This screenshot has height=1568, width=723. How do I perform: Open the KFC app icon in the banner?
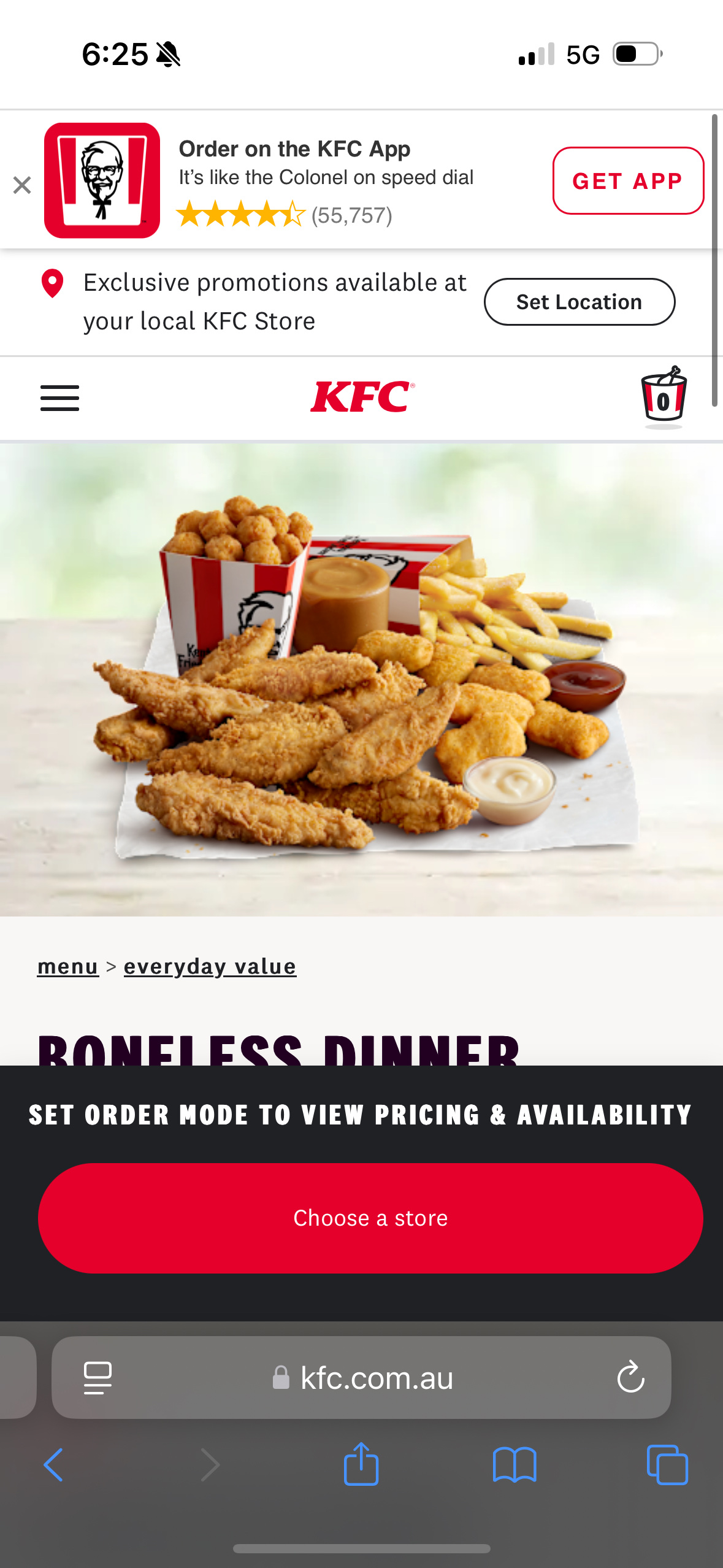pyautogui.click(x=101, y=181)
